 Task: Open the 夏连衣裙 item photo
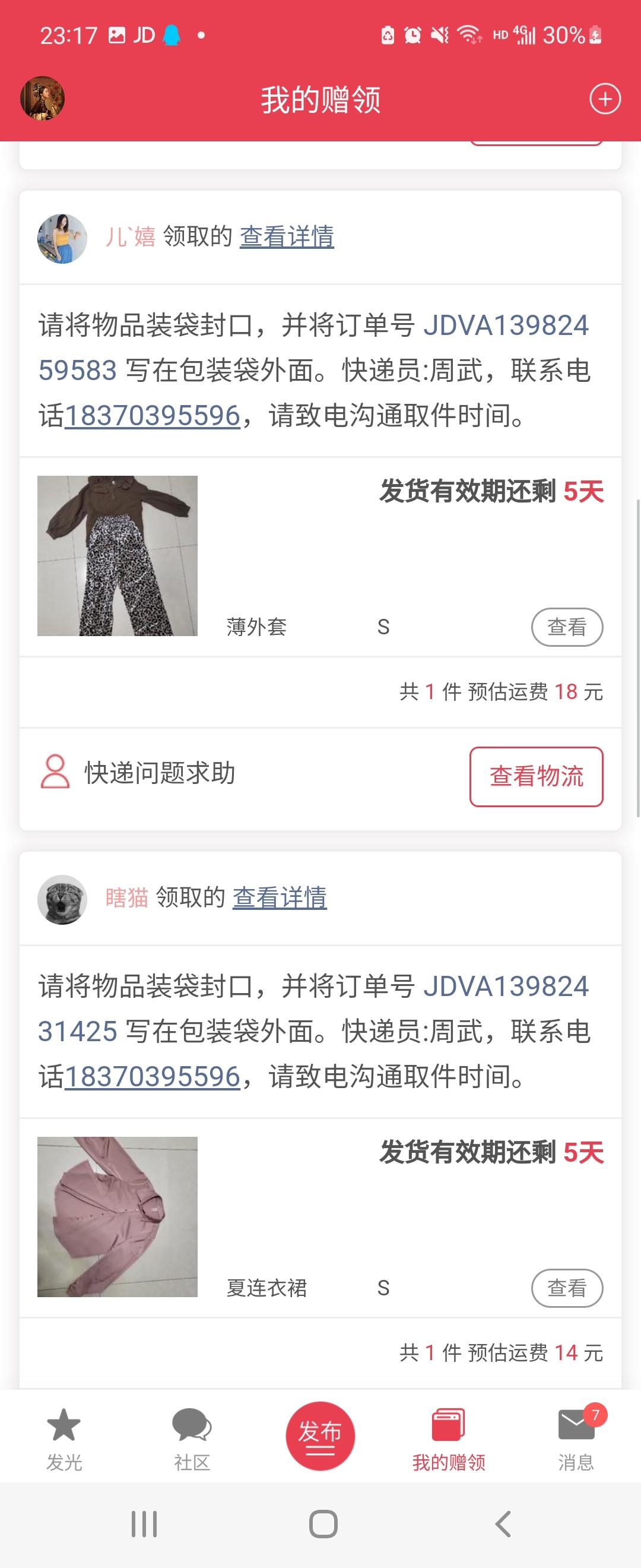pos(118,1217)
